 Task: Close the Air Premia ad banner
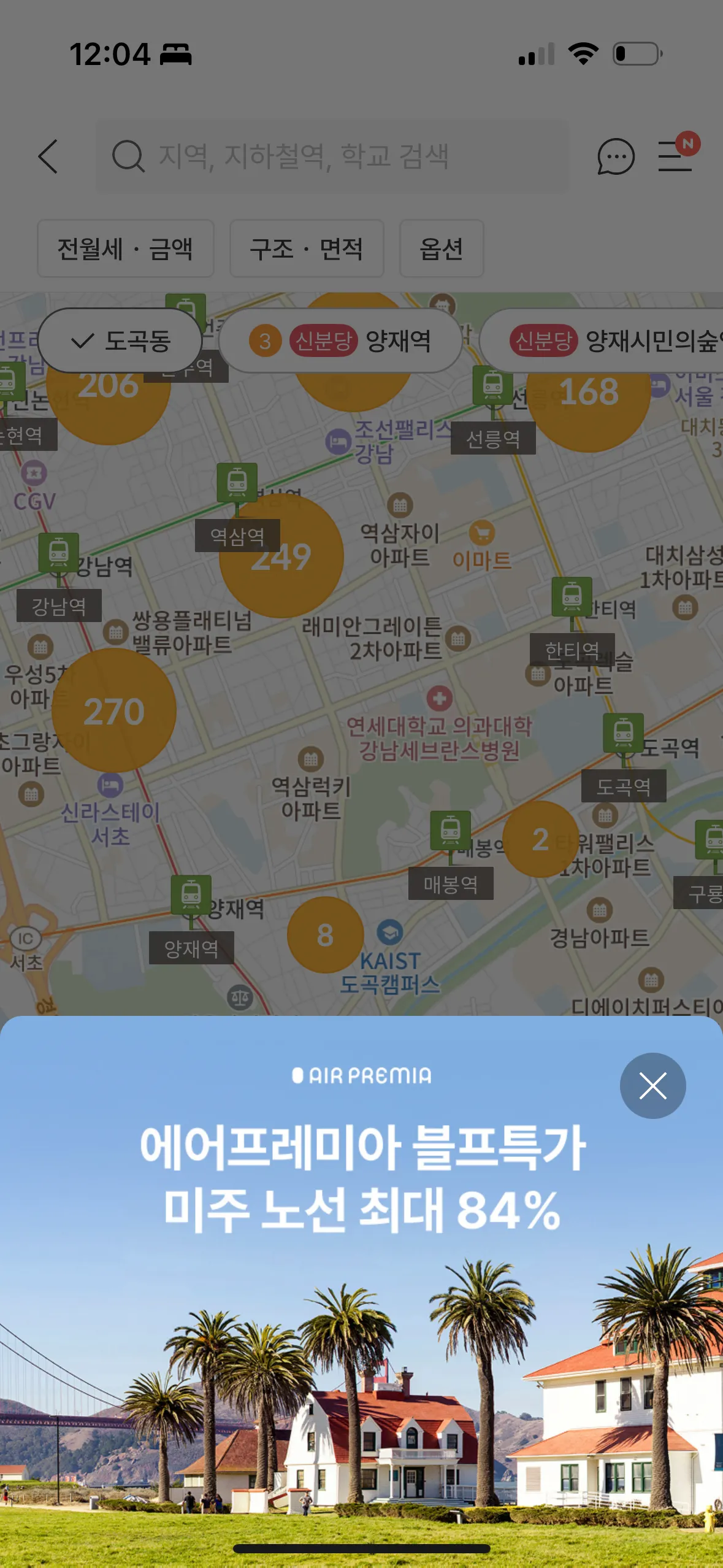click(x=652, y=1086)
